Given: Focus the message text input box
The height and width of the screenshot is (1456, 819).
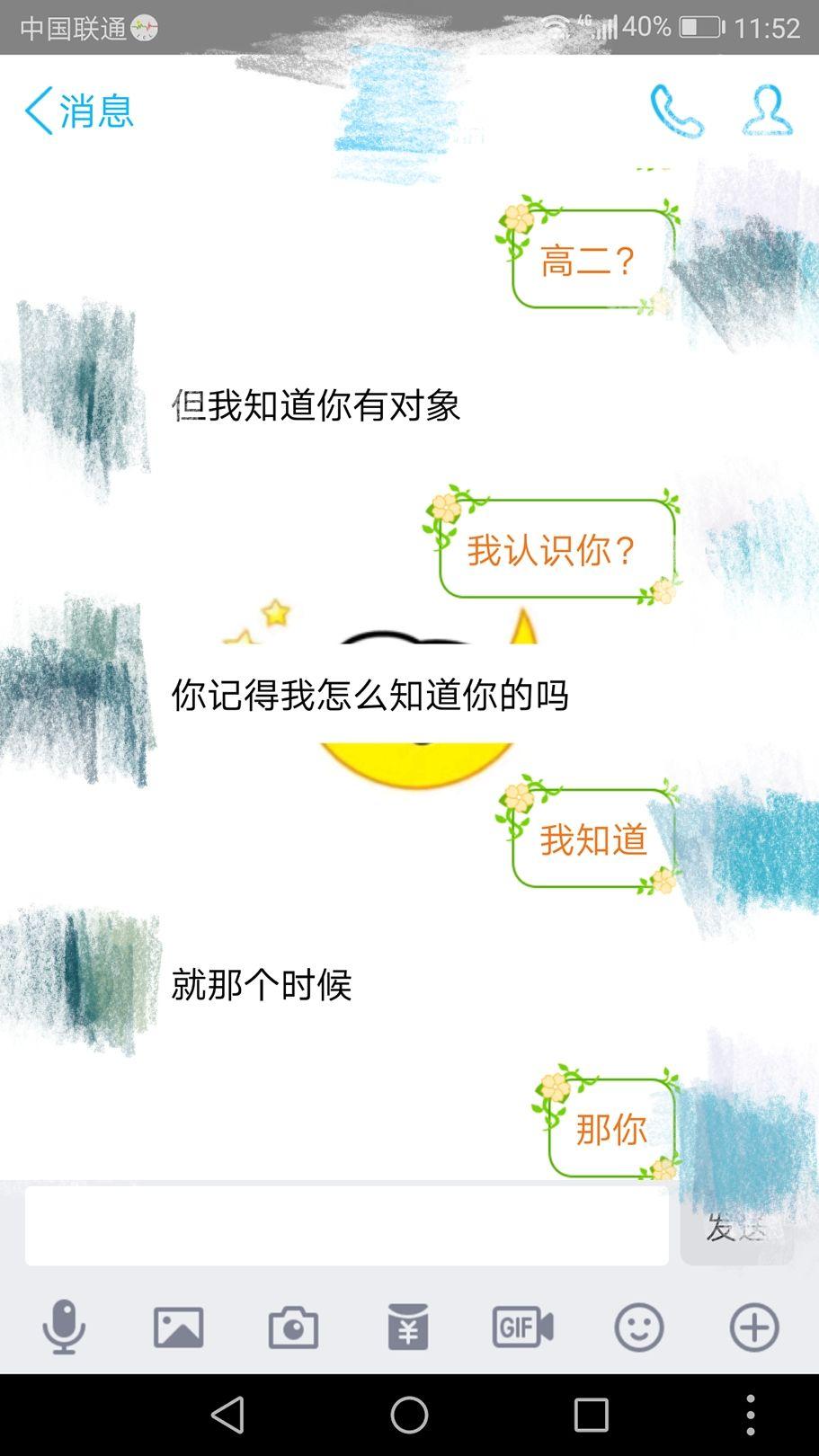Looking at the screenshot, I should (346, 1226).
